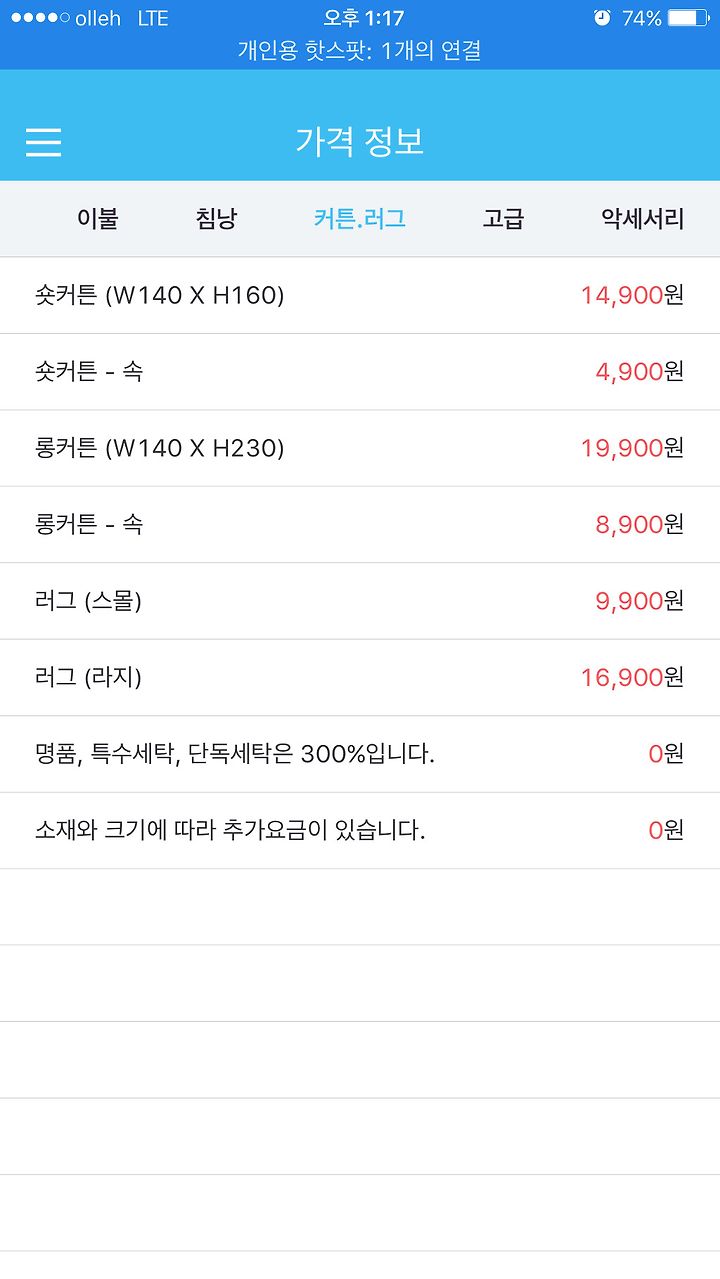
Task: Switch to the 이불 tab
Action: click(98, 219)
